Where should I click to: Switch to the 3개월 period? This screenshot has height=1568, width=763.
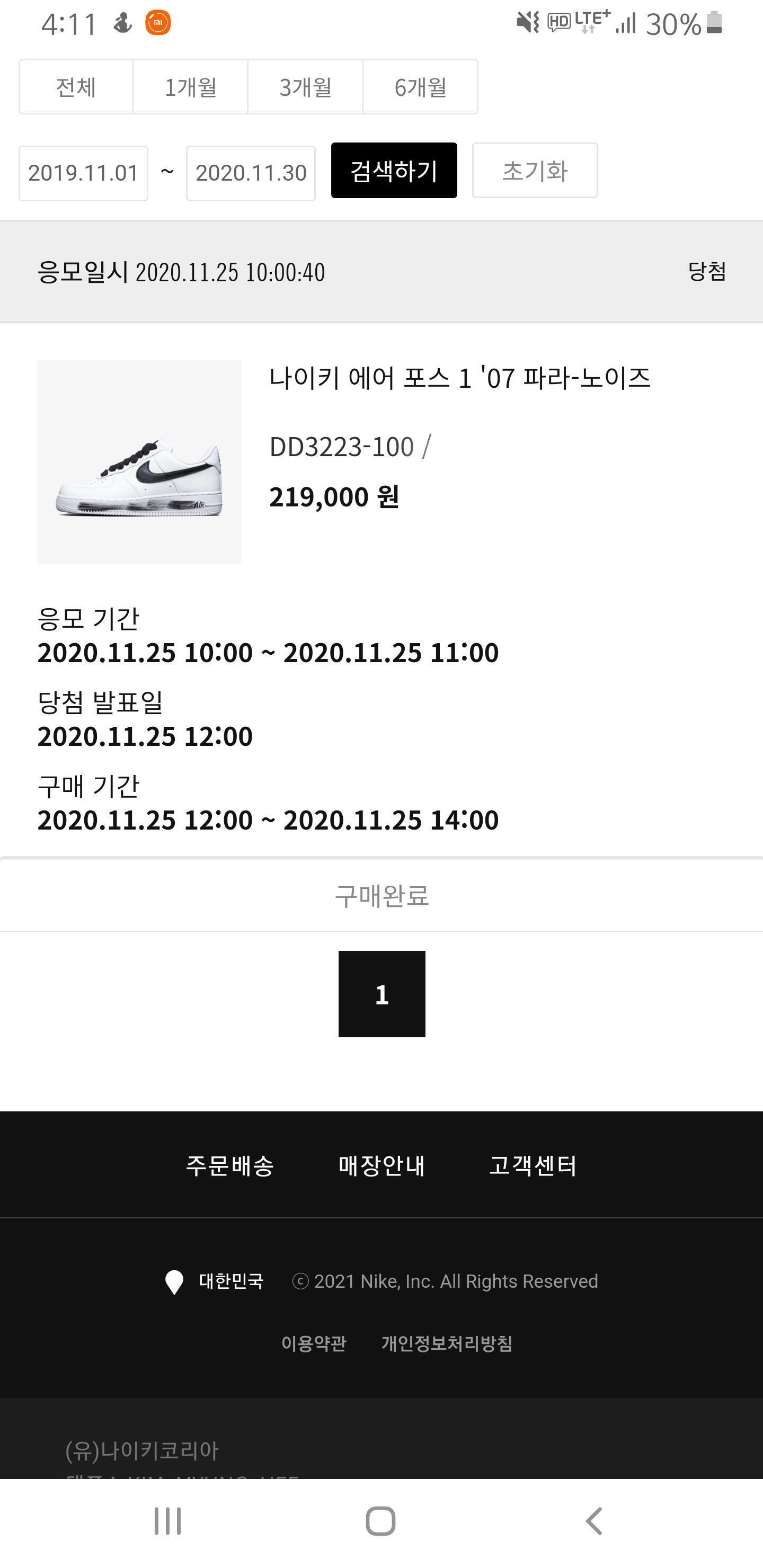(305, 87)
